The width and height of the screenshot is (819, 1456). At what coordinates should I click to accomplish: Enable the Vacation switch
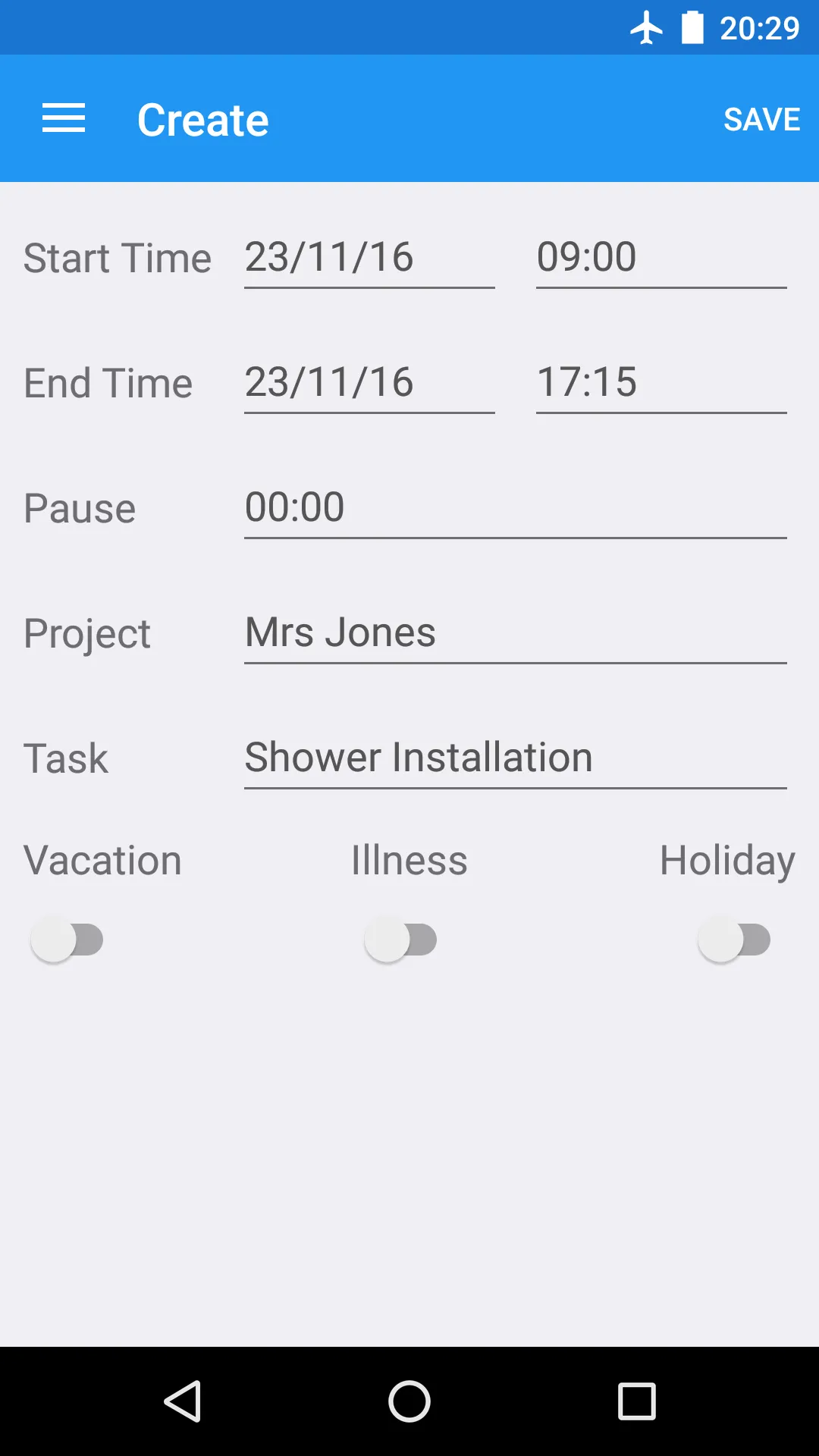pyautogui.click(x=67, y=940)
